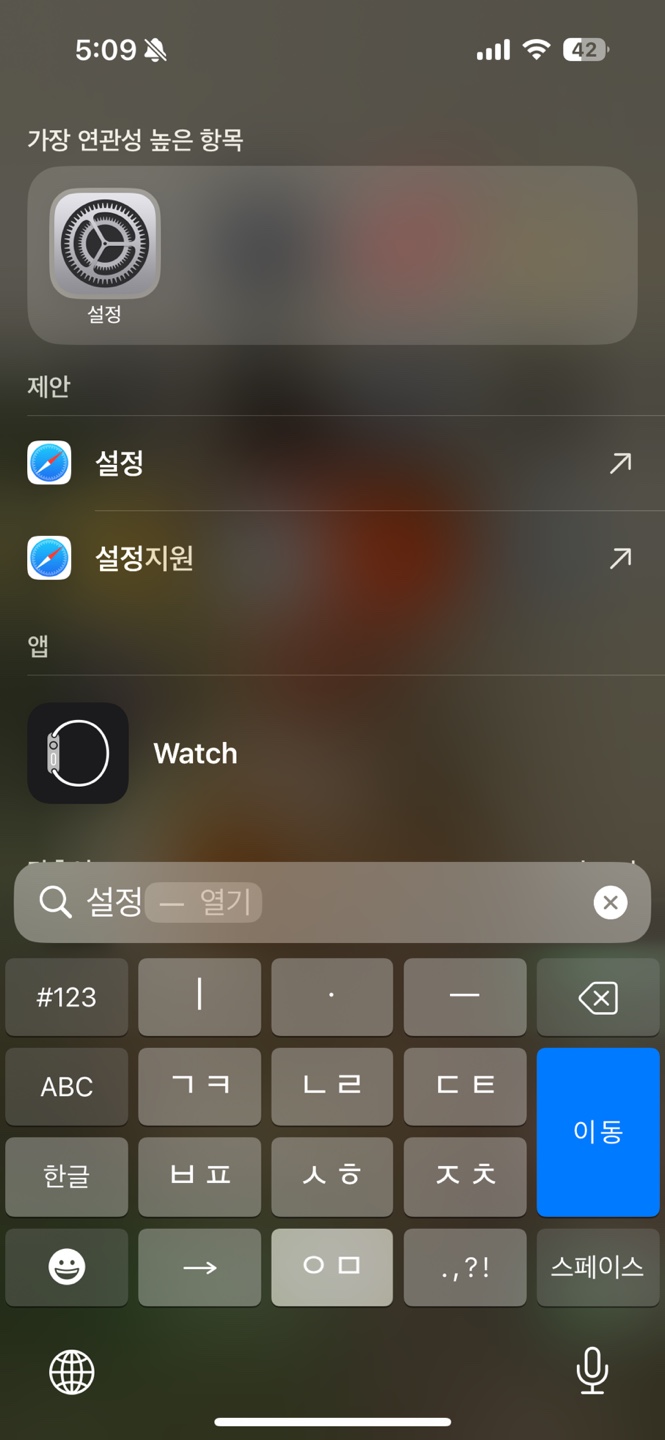Launch the Watch app
The width and height of the screenshot is (665, 1440).
click(x=195, y=753)
